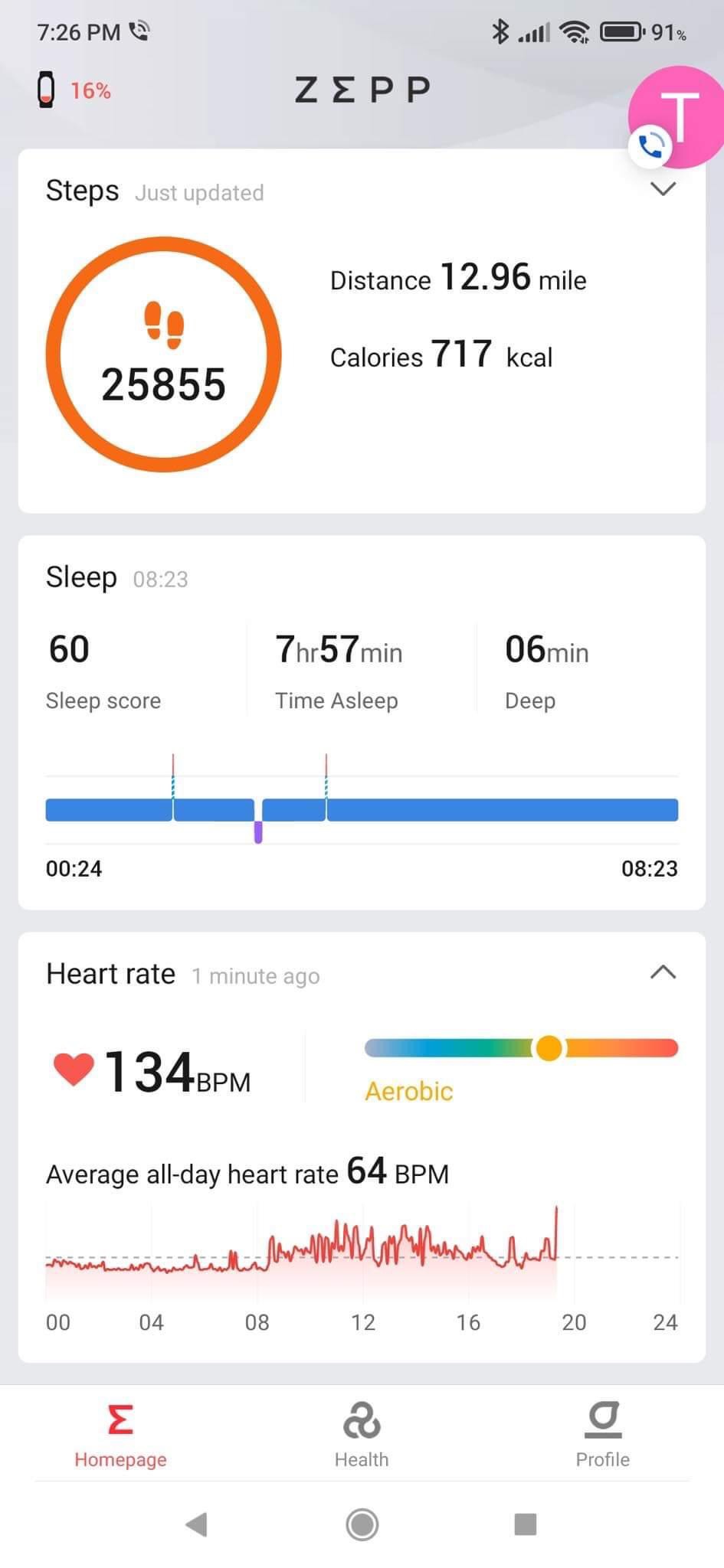Open the Sleep card details
The width and height of the screenshot is (724, 1568).
click(362, 722)
